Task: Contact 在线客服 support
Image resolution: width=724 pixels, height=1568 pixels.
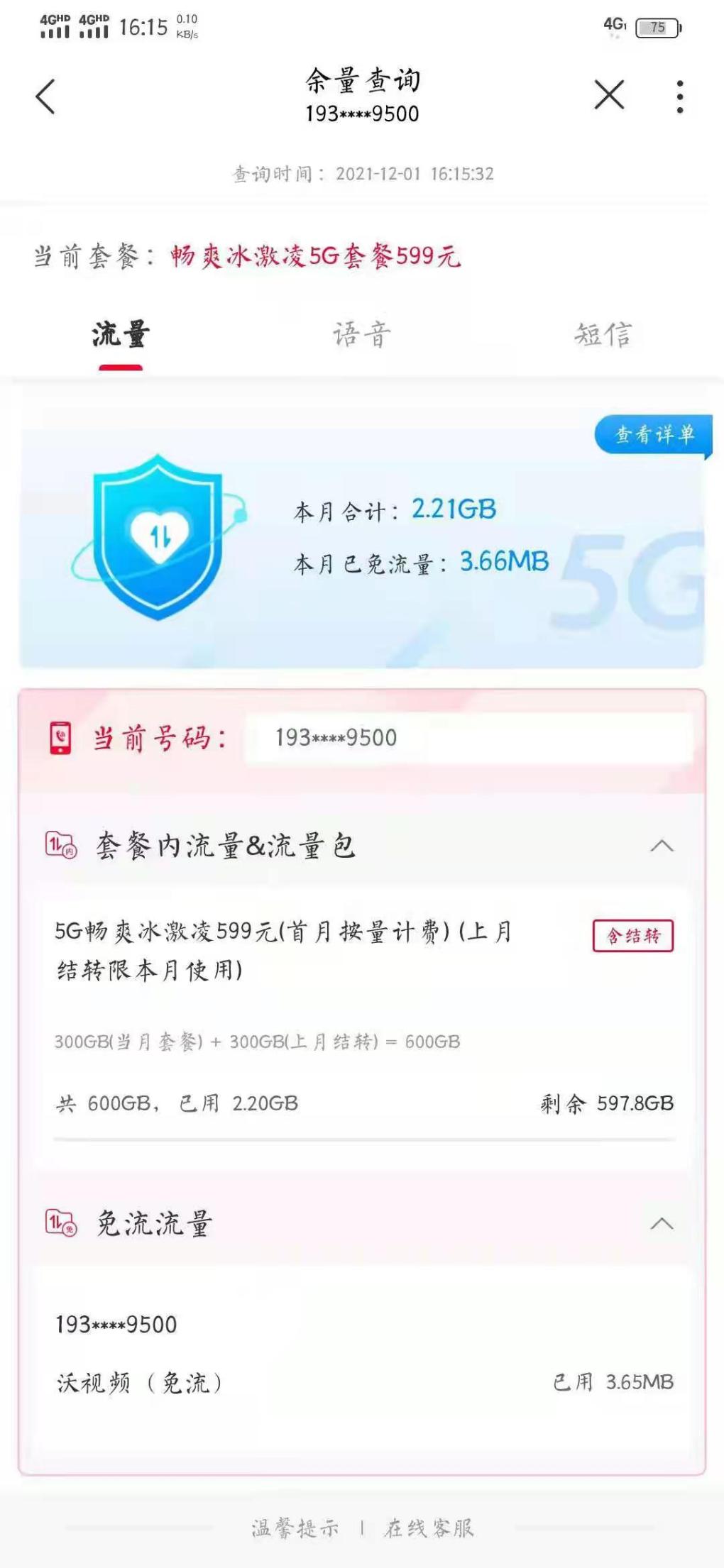Action: [429, 1528]
